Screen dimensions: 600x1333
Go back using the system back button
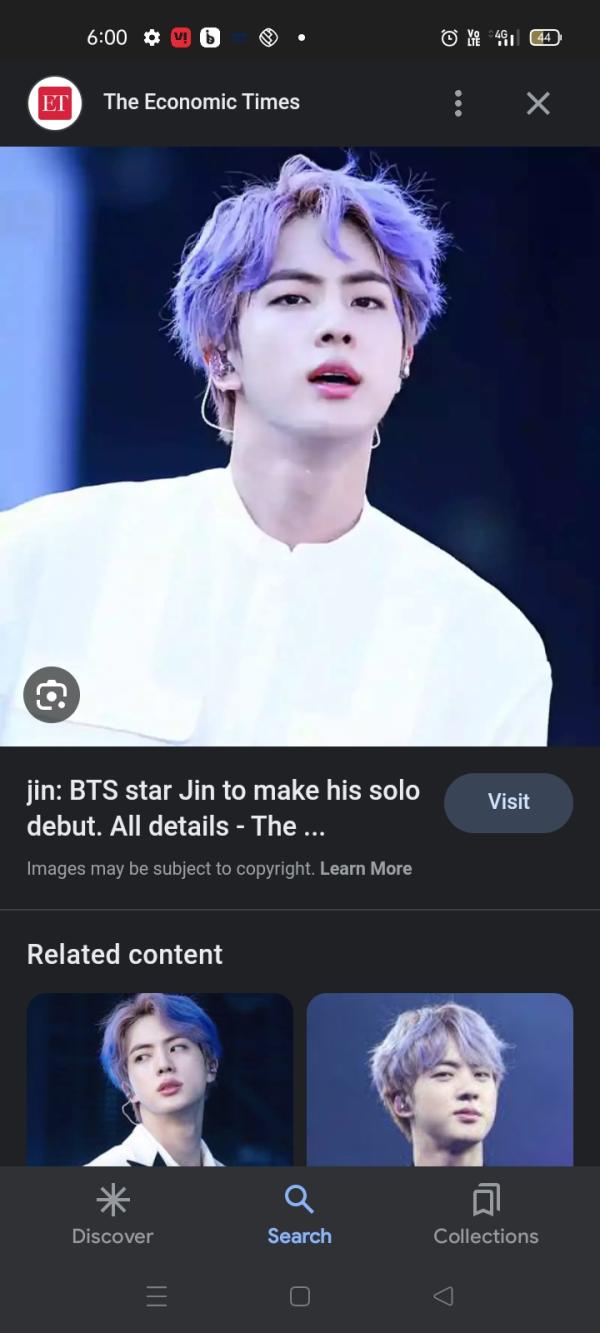(x=442, y=1297)
